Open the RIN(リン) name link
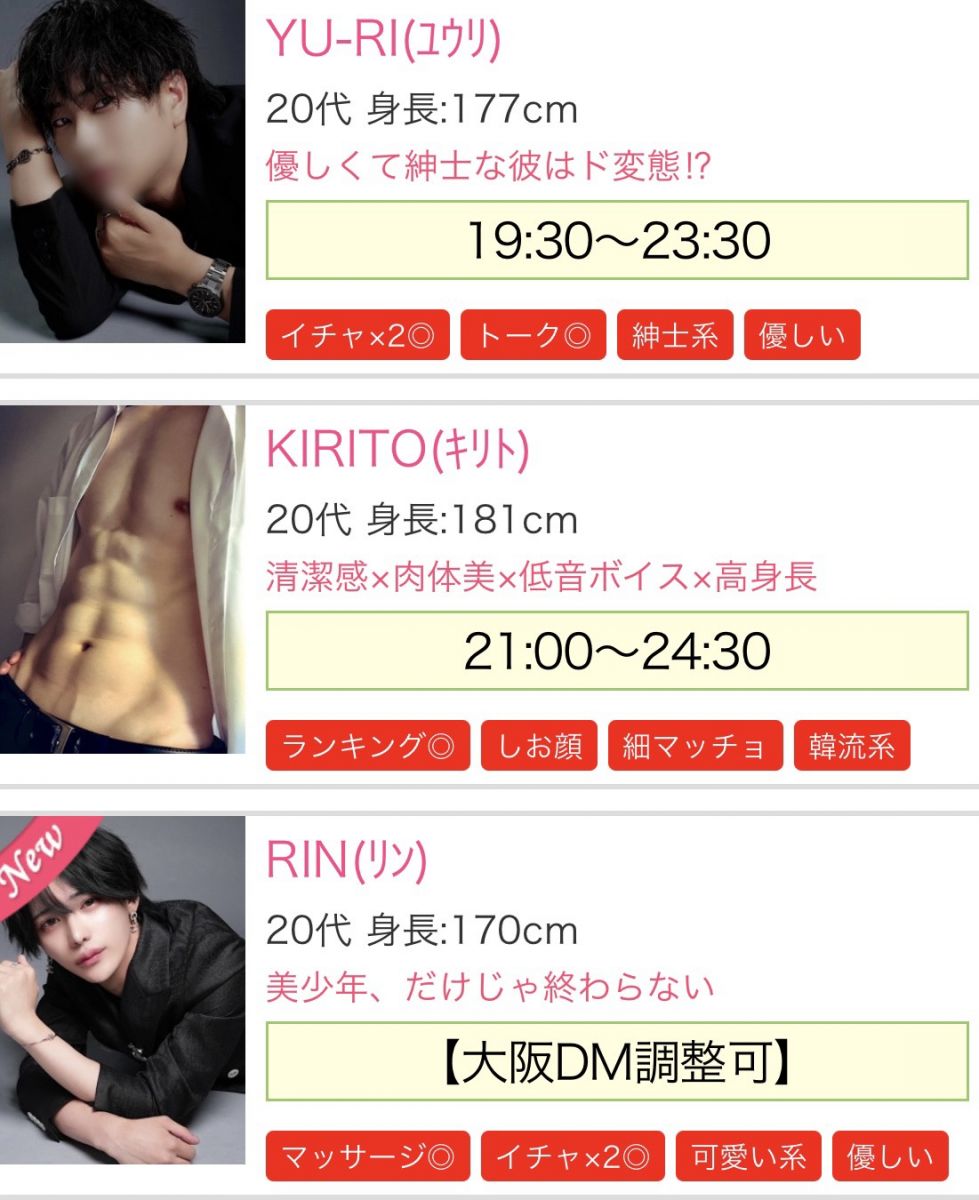This screenshot has height=1200, width=979. [346, 862]
